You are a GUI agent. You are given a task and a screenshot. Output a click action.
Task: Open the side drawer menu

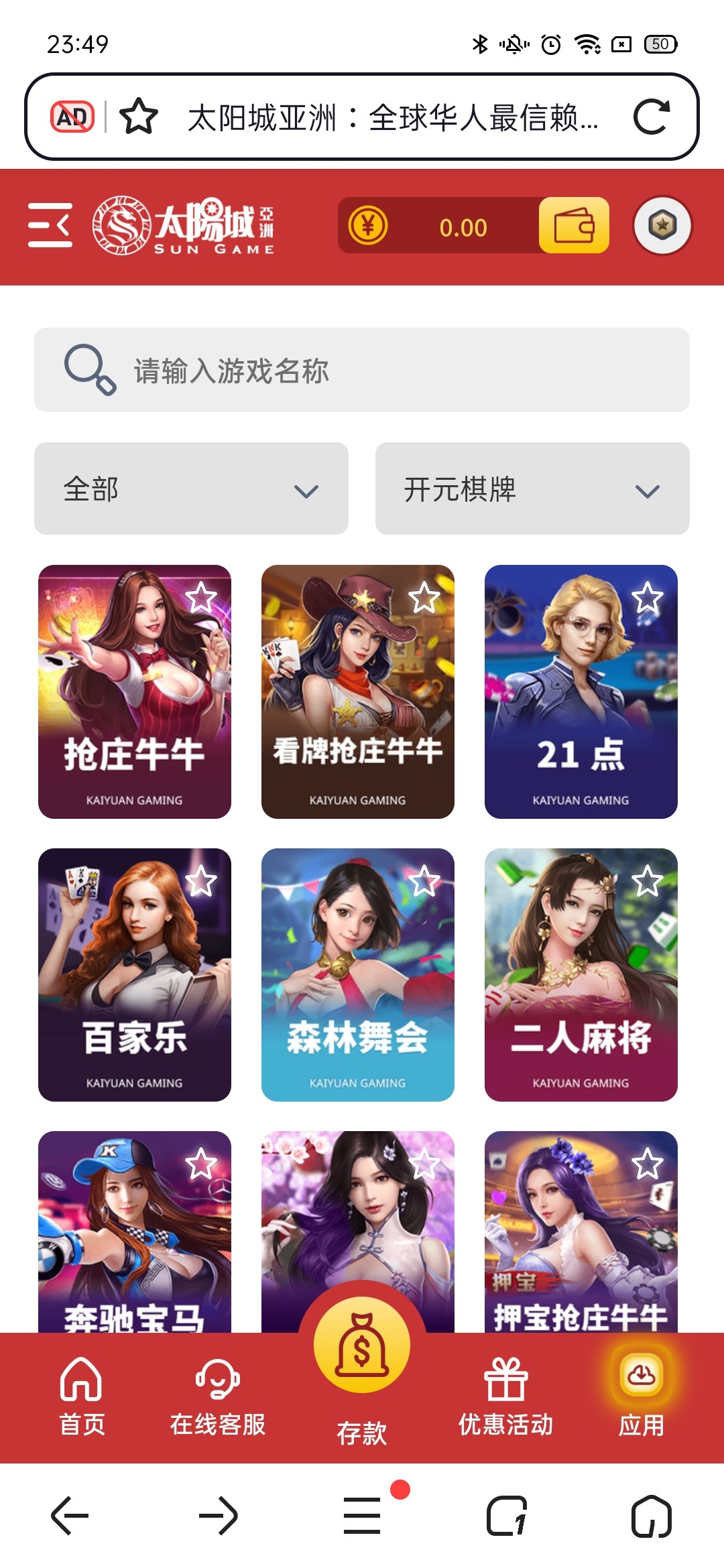[x=50, y=225]
